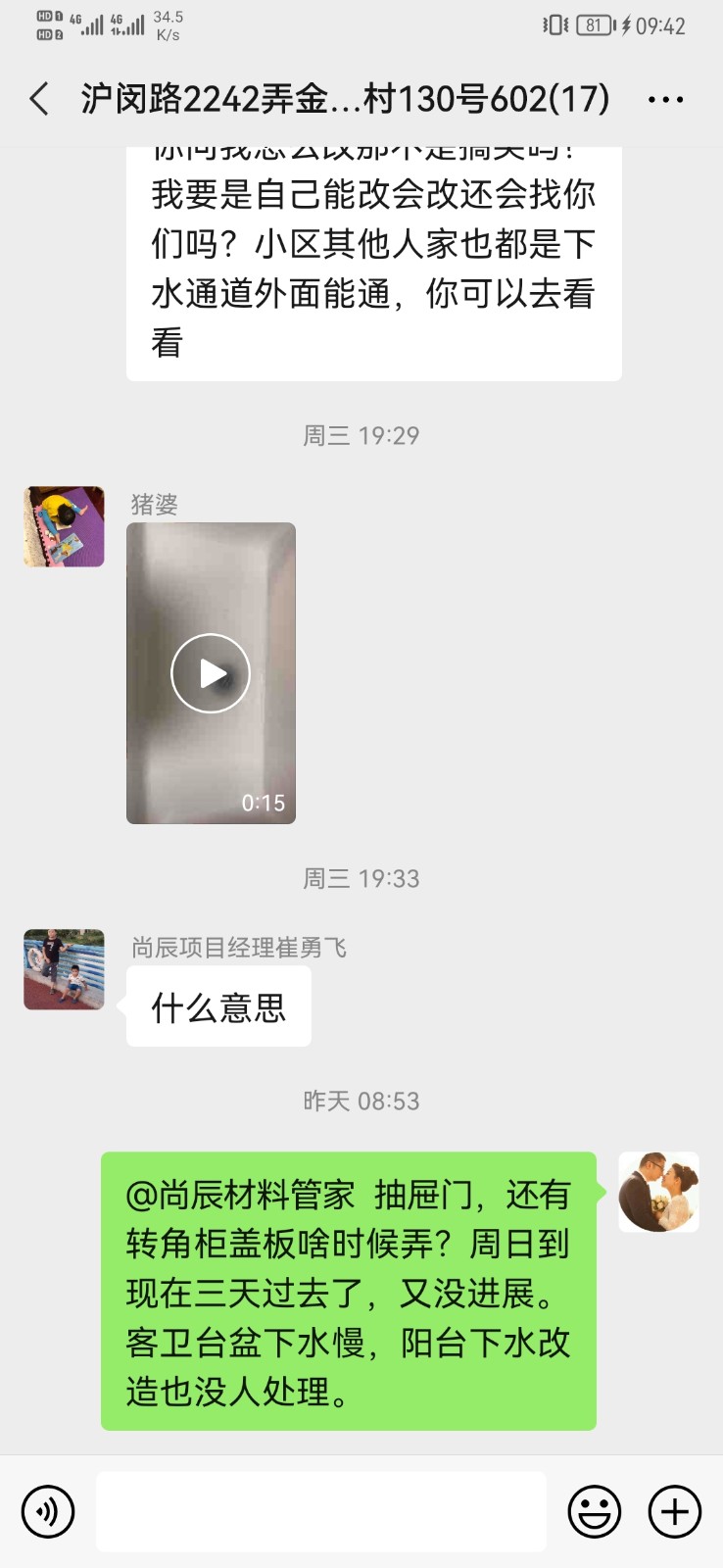Image resolution: width=723 pixels, height=1568 pixels.
Task: Open the chat's three-dot menu
Action: (x=666, y=99)
